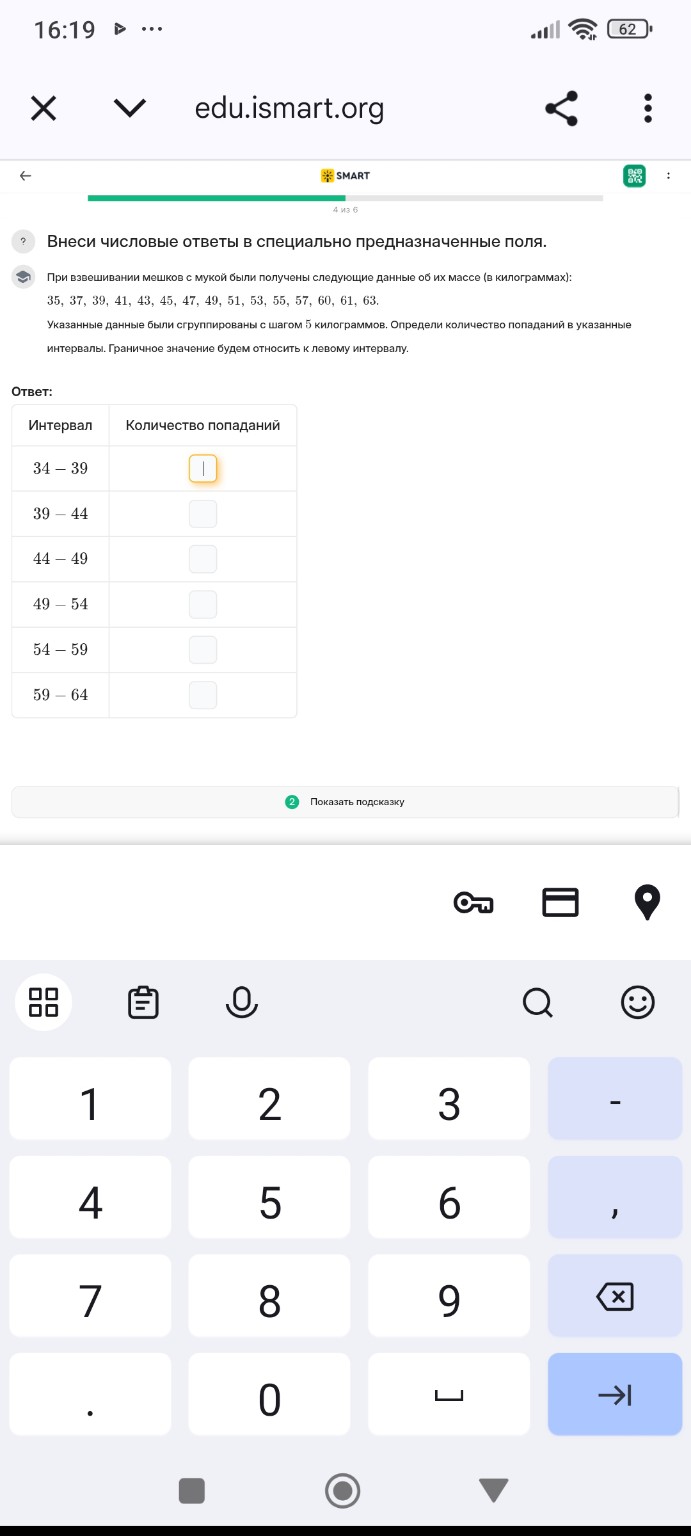Start voice input with the microphone

(241, 1002)
